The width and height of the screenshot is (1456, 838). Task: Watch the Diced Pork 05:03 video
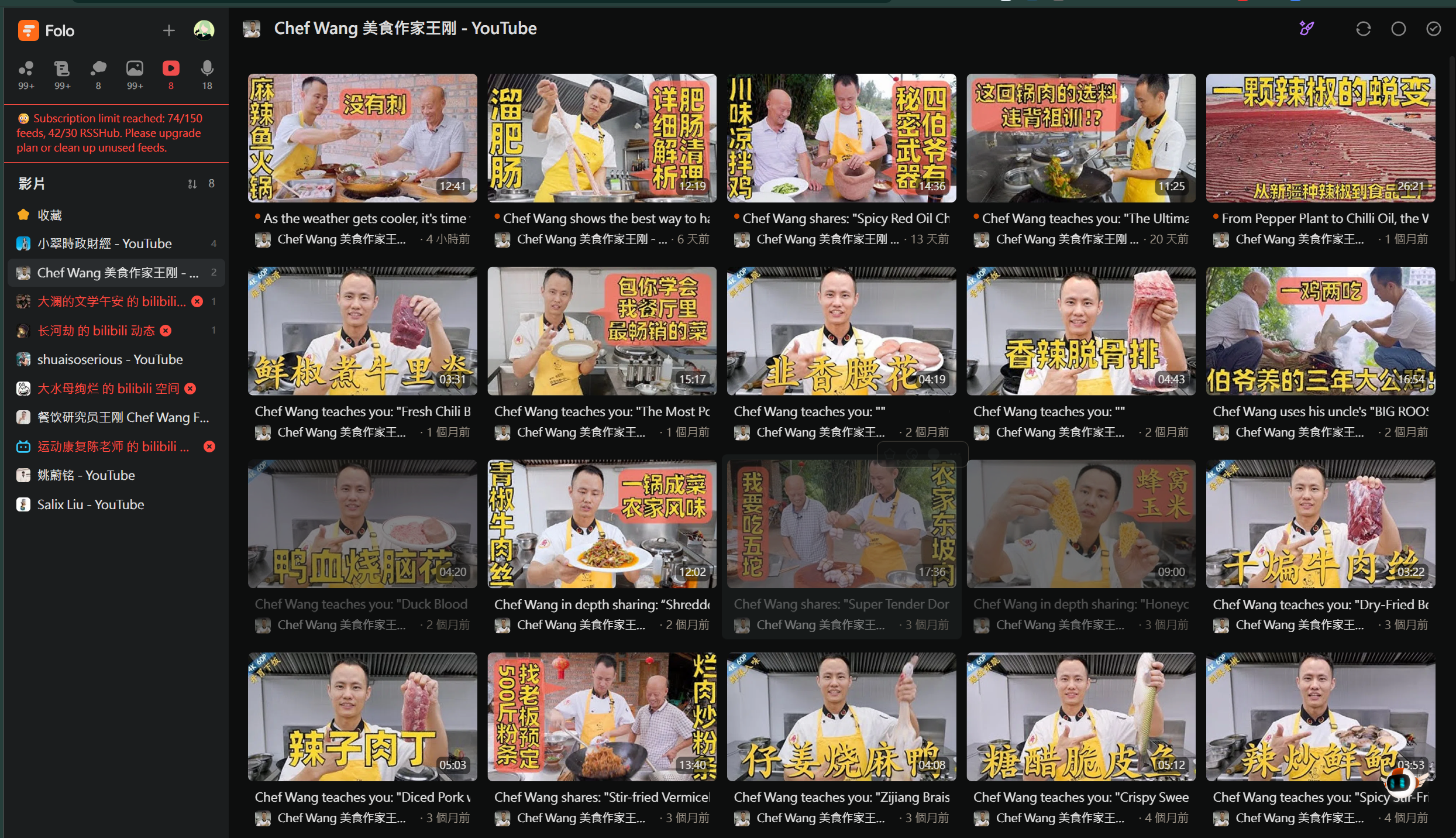coord(362,717)
